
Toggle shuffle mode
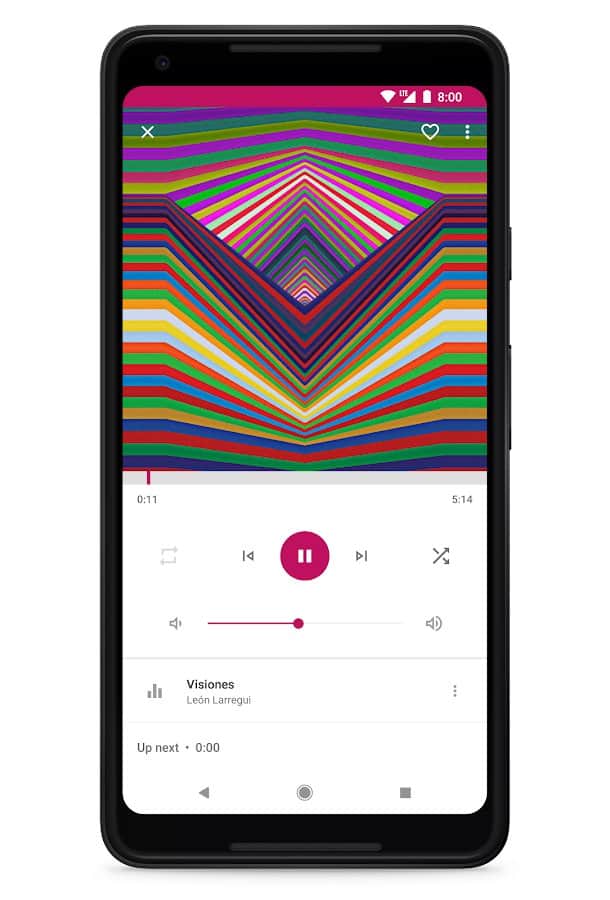click(440, 556)
